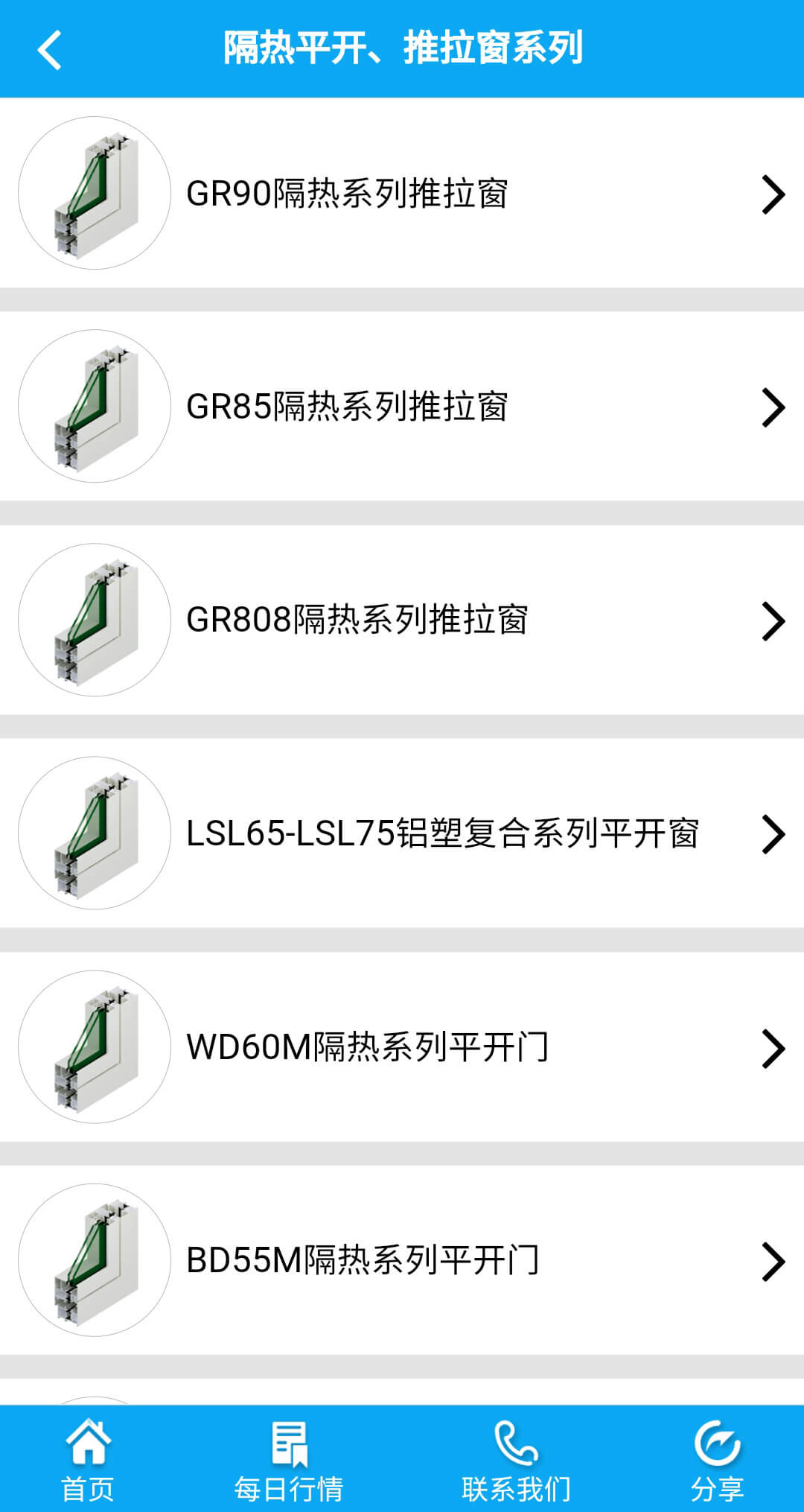Open the 每日行情 daily quotes tab
This screenshot has height=1512, width=804.
click(289, 1460)
